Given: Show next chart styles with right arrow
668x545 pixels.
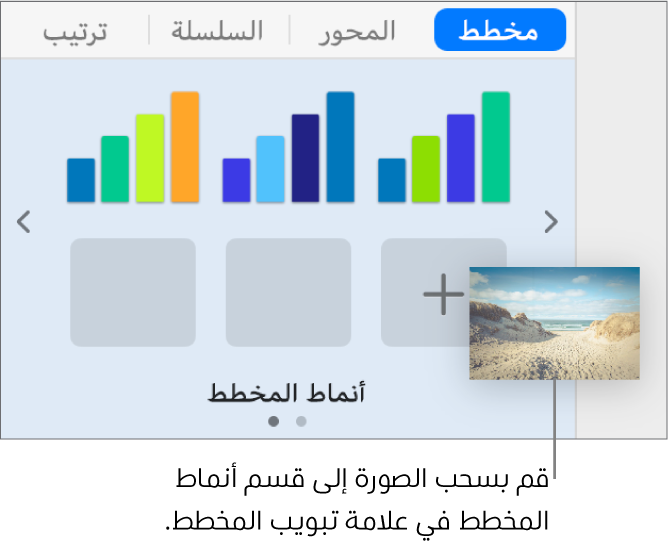Looking at the screenshot, I should click(x=550, y=222).
